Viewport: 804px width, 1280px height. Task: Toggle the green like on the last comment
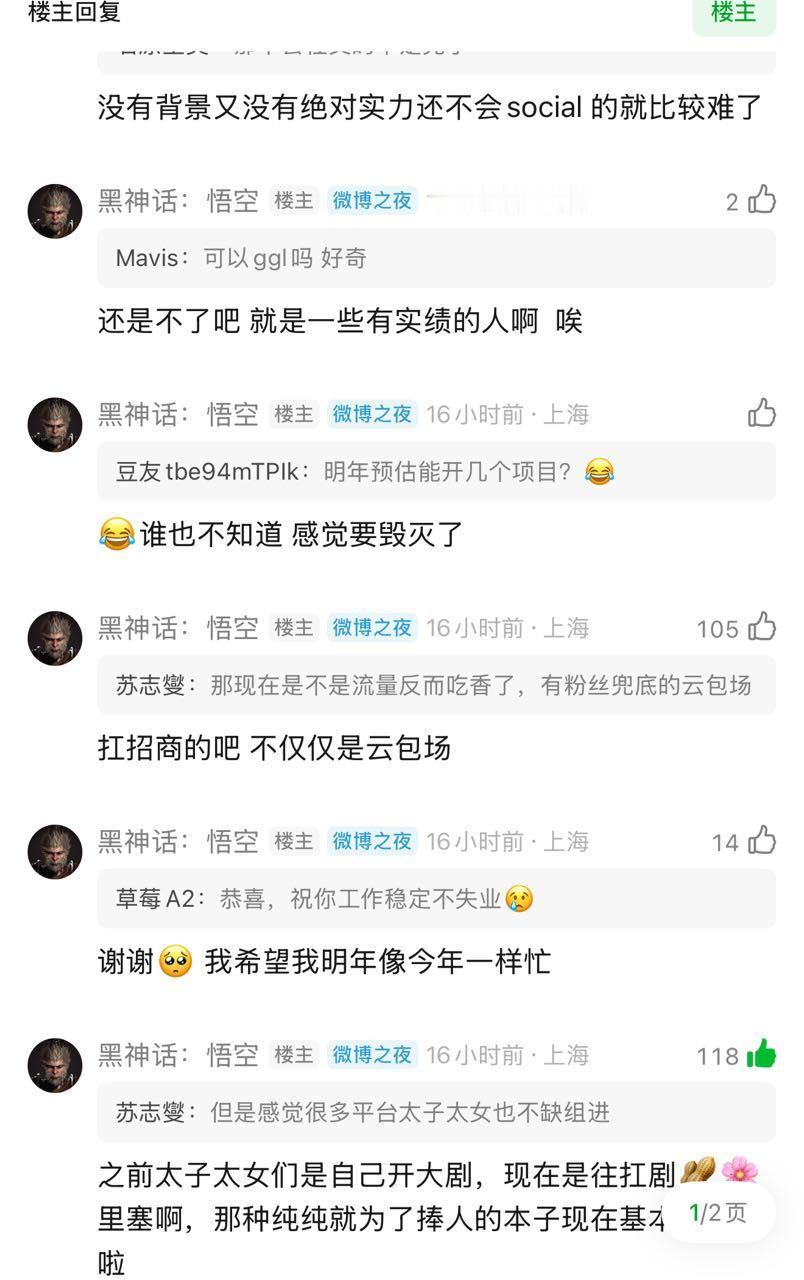763,1055
